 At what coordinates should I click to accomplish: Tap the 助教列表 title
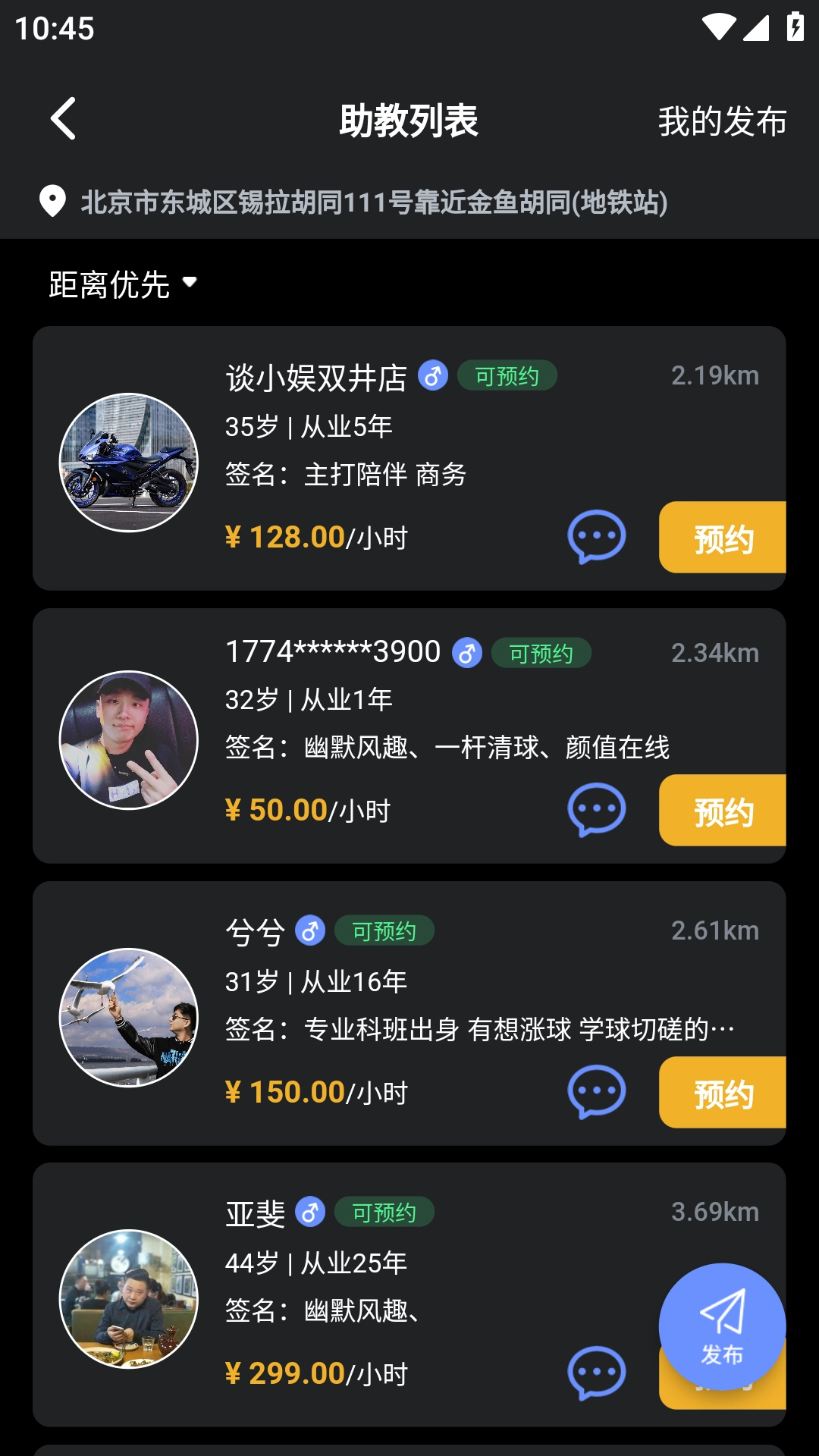point(409,119)
